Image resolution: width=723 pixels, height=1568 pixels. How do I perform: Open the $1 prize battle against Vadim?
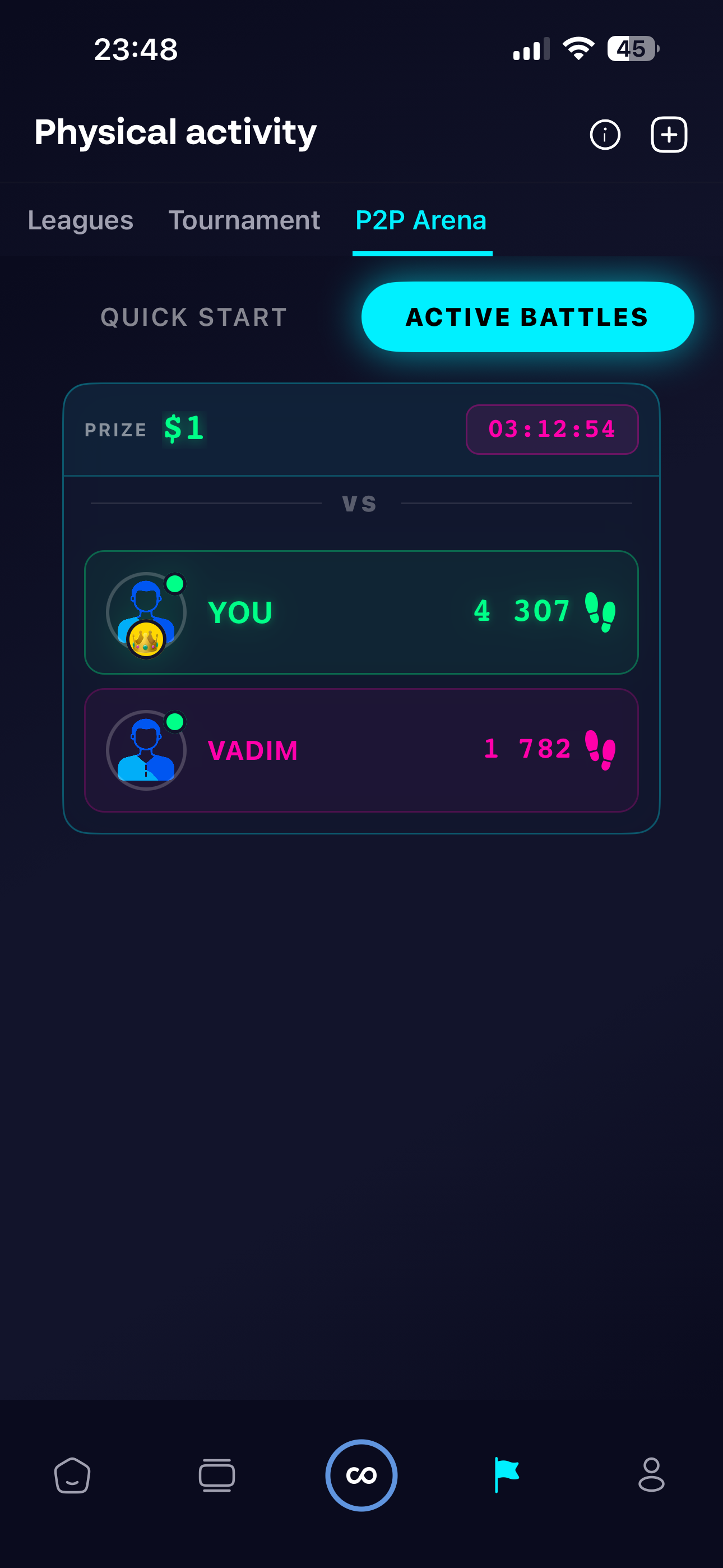point(361,430)
